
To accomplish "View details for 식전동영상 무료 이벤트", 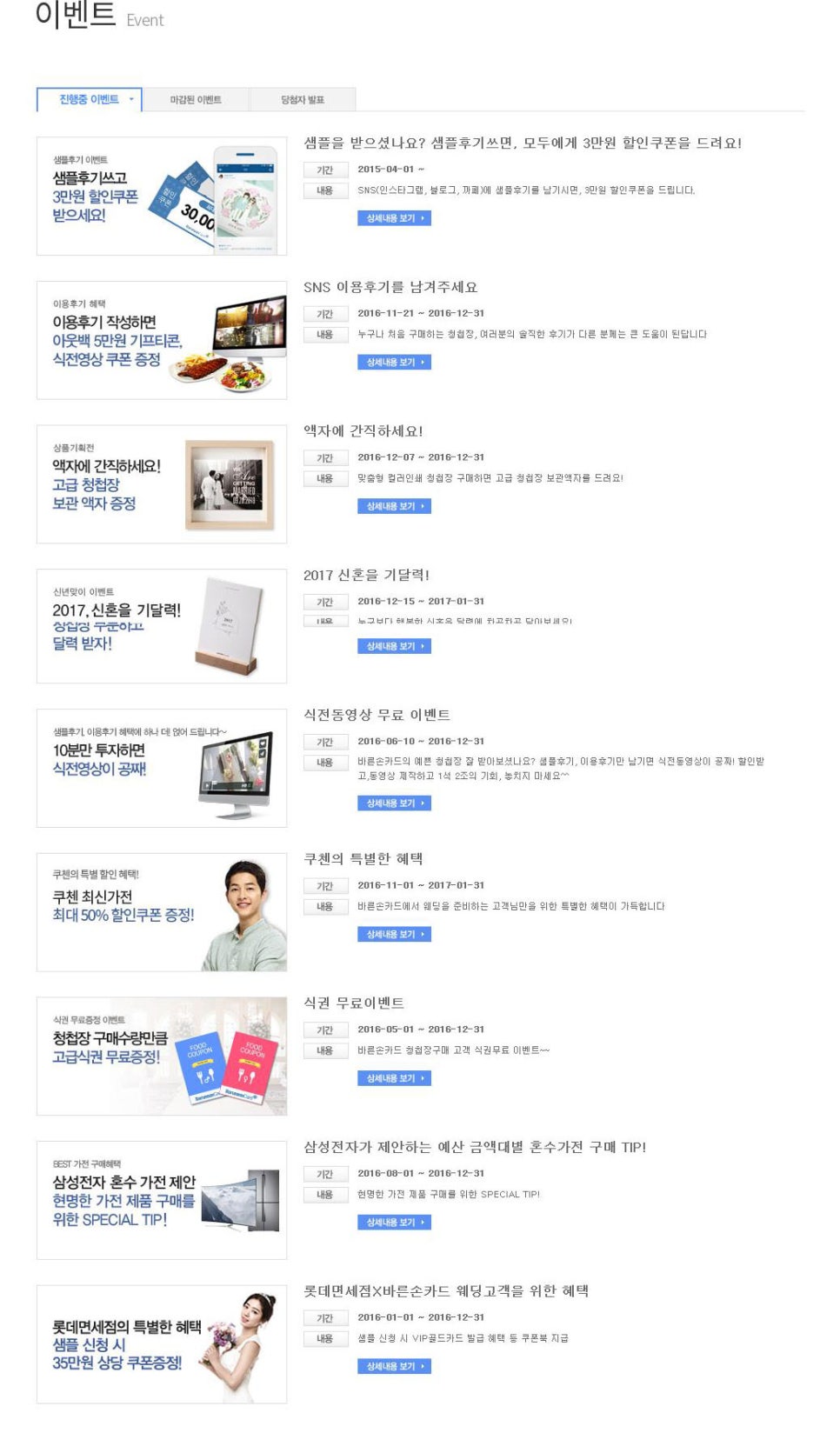I will pos(394,803).
